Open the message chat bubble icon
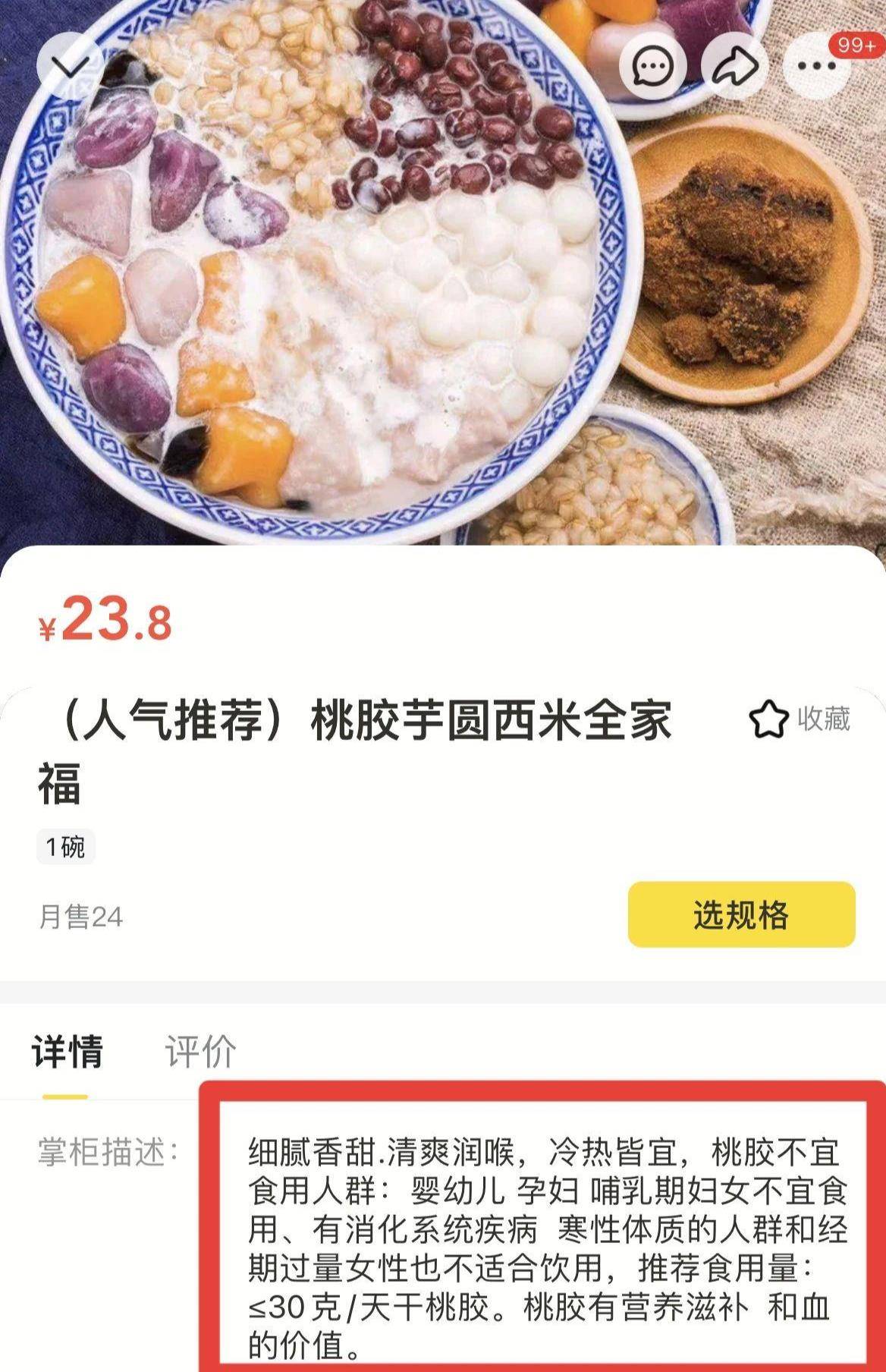886x1372 pixels. (652, 67)
